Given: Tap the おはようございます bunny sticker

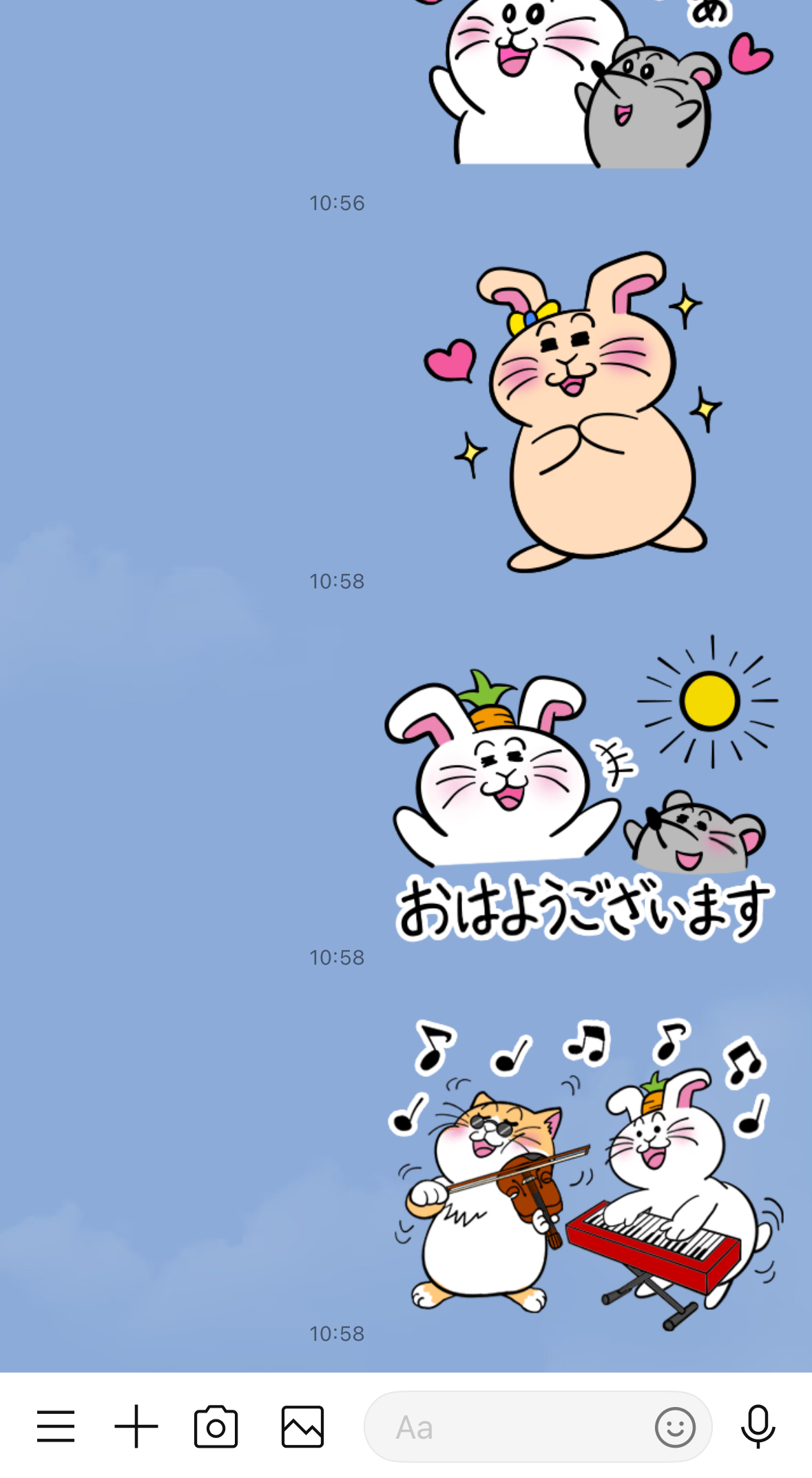Looking at the screenshot, I should [x=581, y=788].
